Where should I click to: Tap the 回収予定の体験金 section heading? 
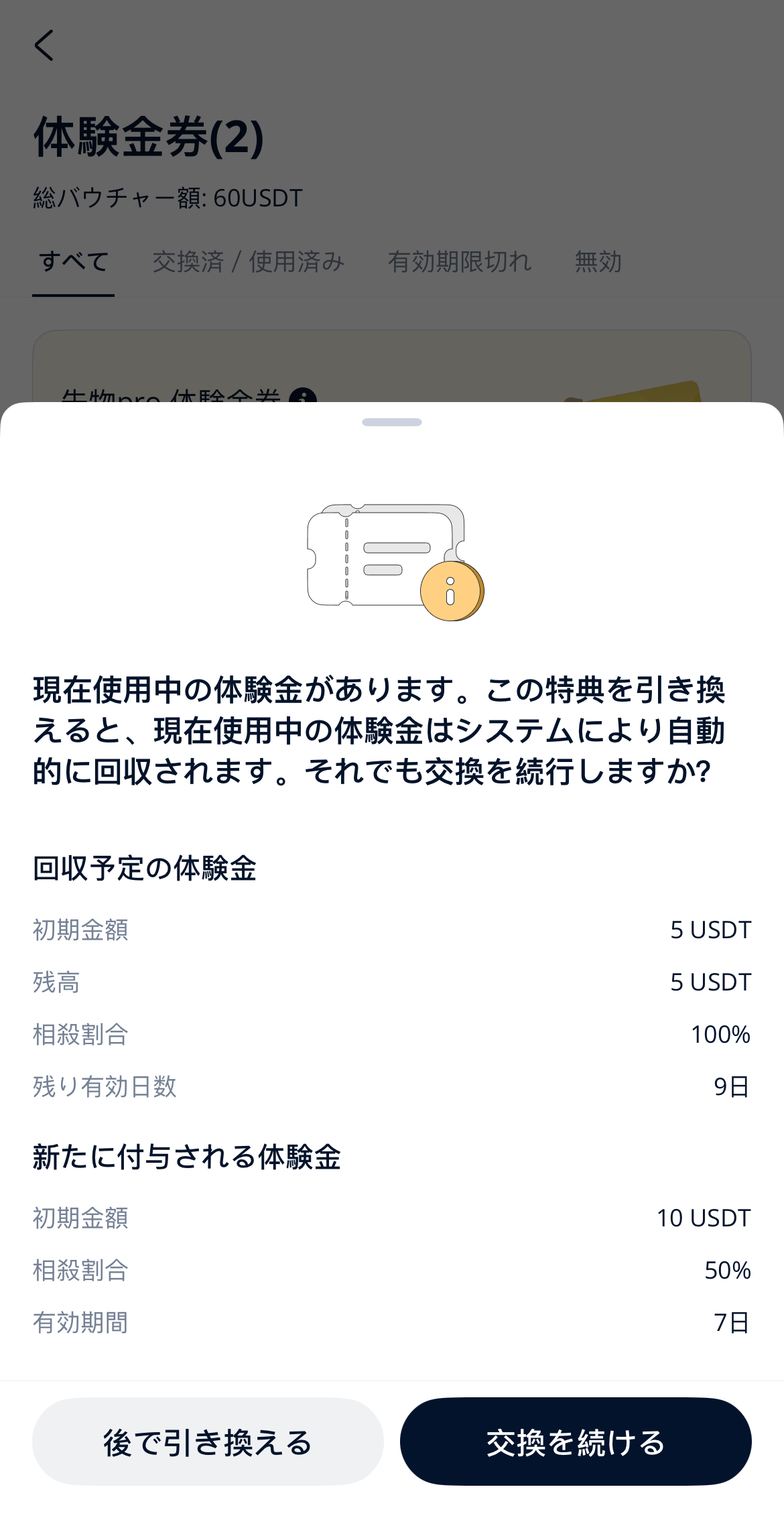[x=147, y=869]
